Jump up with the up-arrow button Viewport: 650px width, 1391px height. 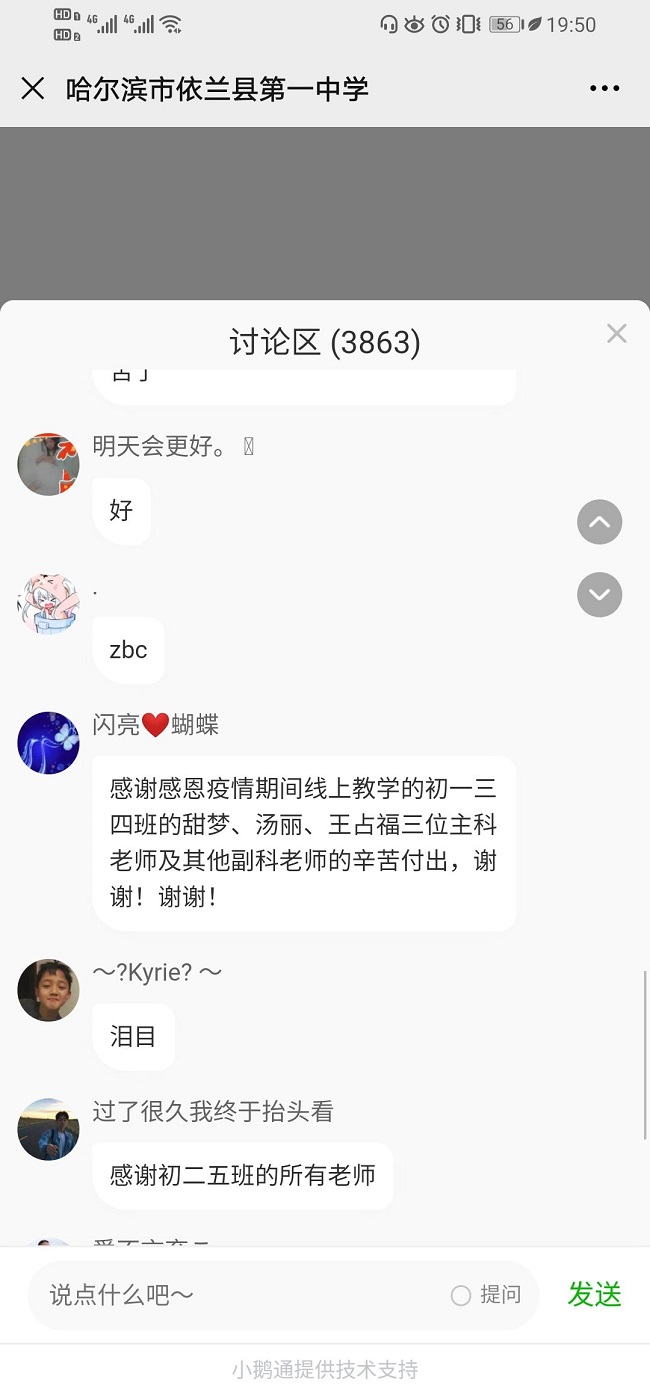point(600,522)
